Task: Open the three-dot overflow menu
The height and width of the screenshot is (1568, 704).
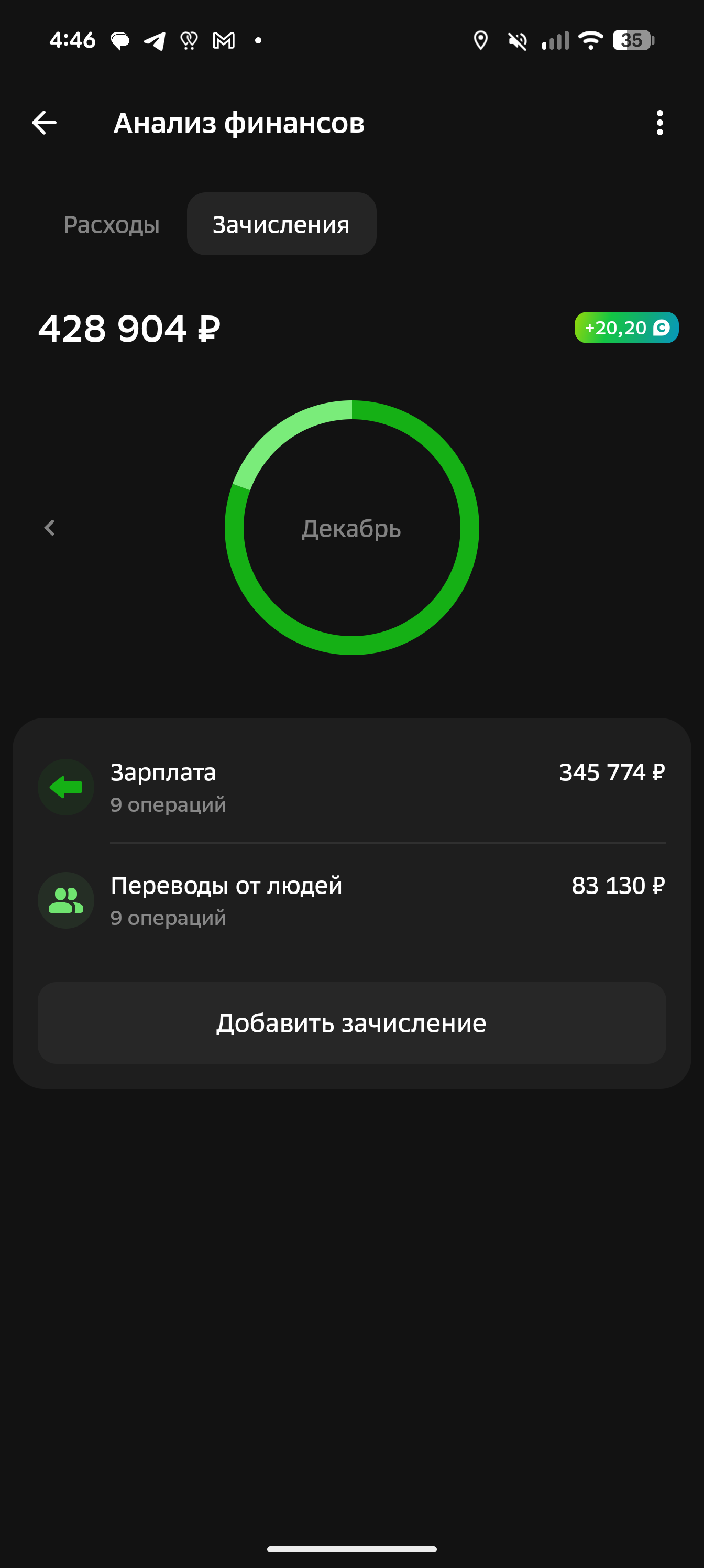Action: pos(659,123)
